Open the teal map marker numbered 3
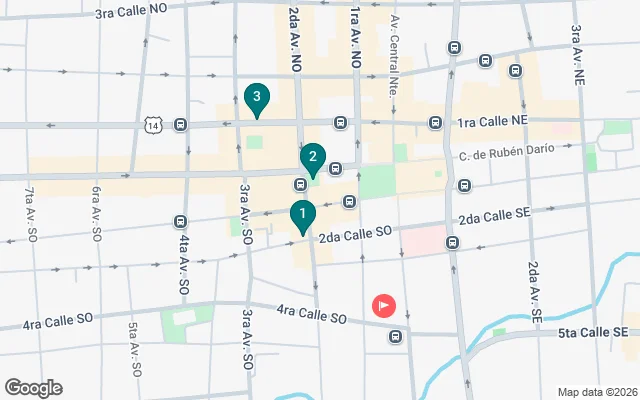This screenshot has height=400, width=640. click(257, 98)
